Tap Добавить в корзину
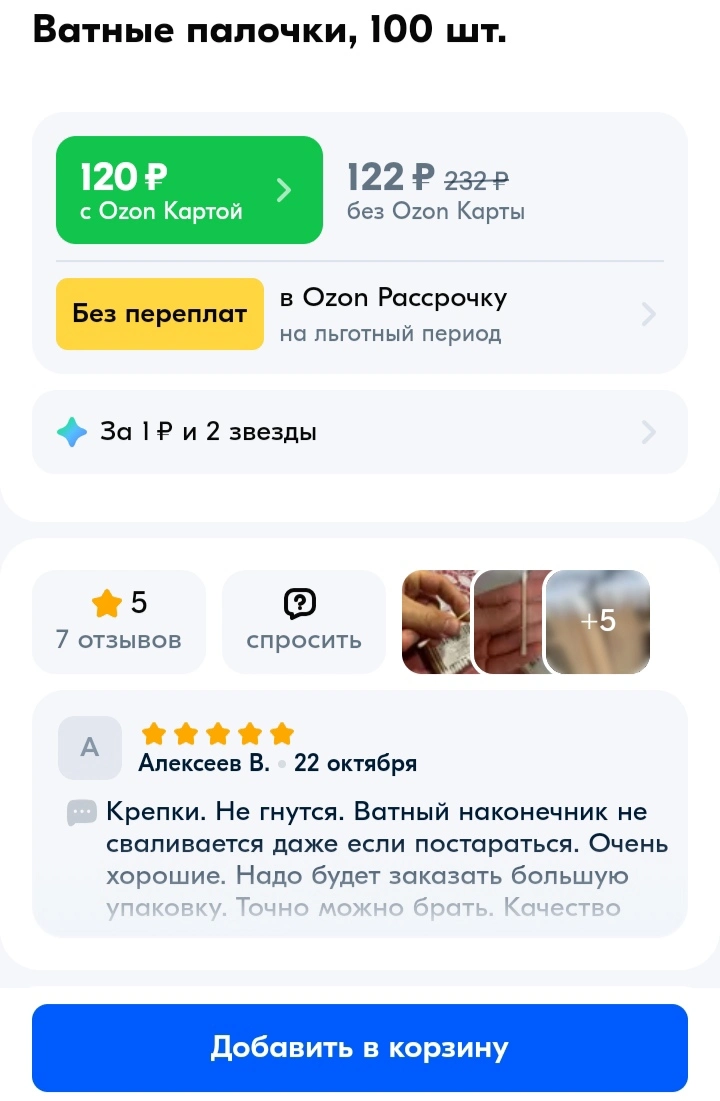Screen dimensions: 720x1101 pos(360,1048)
